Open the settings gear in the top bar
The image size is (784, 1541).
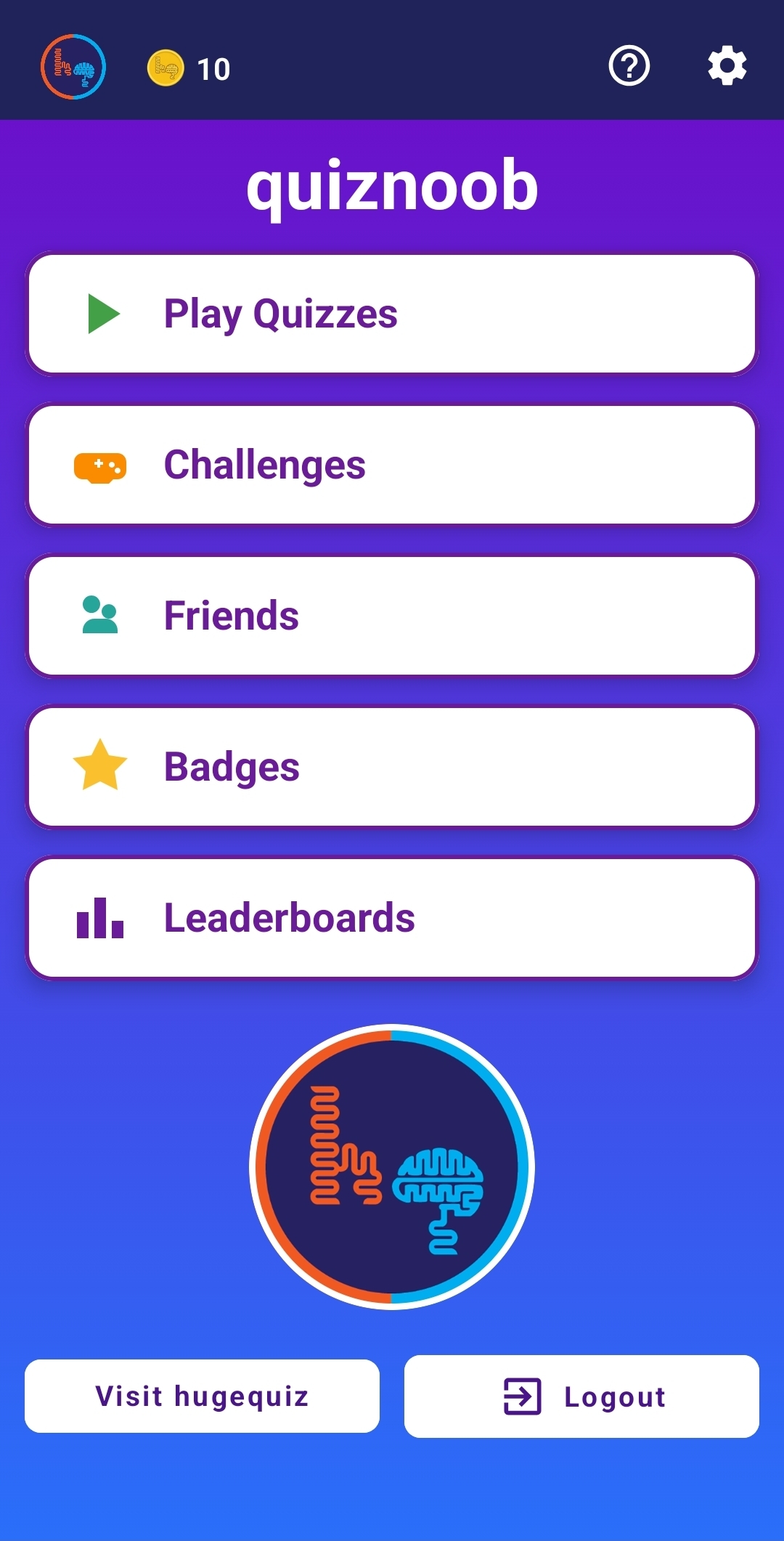[727, 65]
